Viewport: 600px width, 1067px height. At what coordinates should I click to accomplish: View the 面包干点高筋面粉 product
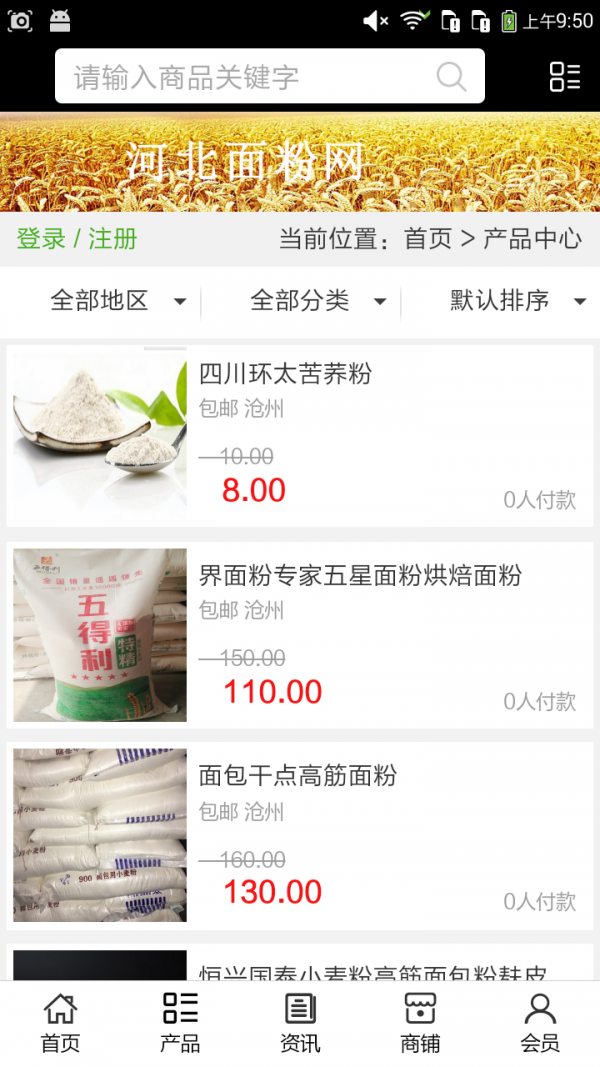[300, 835]
